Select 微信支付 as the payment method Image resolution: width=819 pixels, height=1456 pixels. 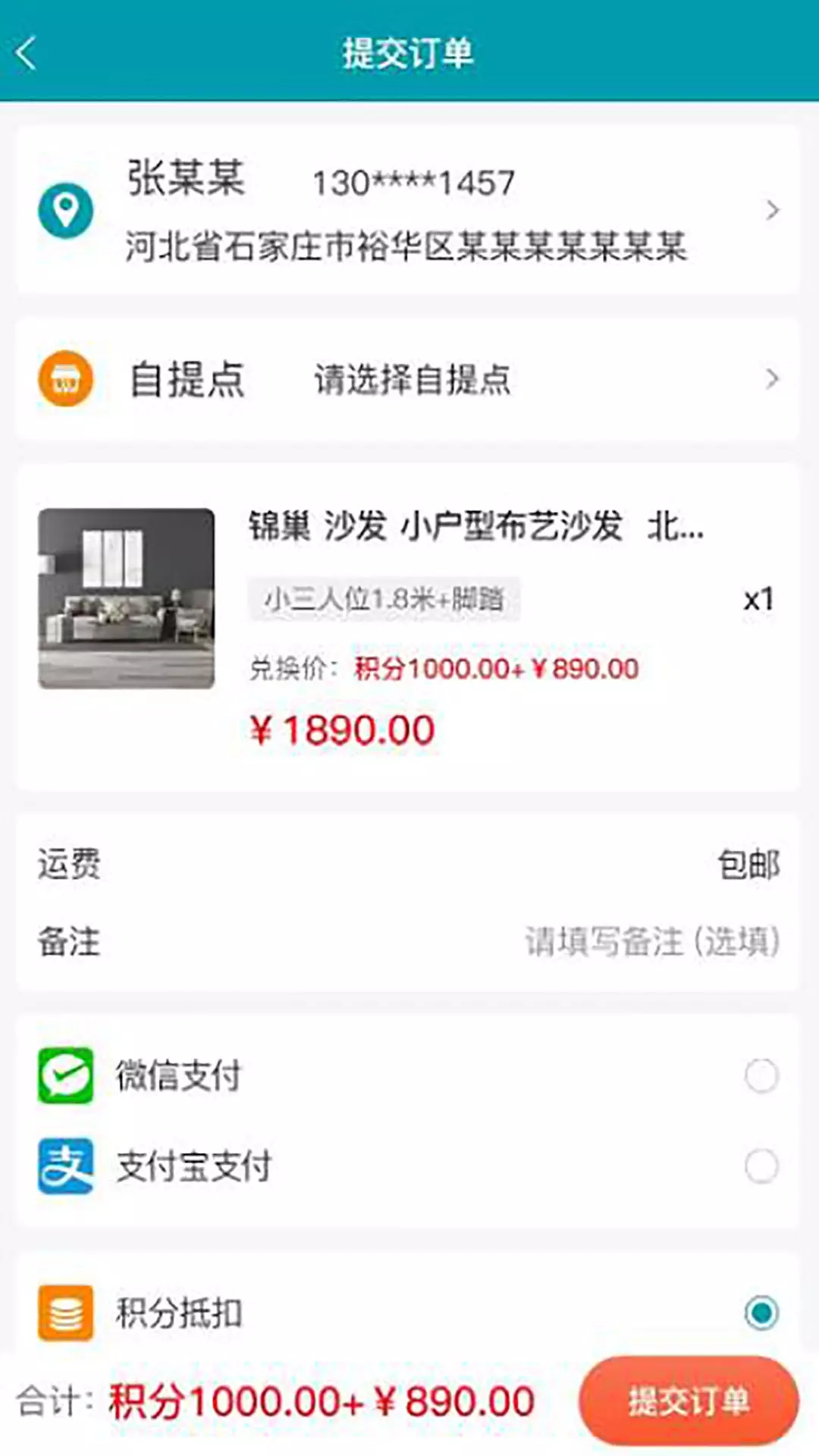click(761, 1075)
